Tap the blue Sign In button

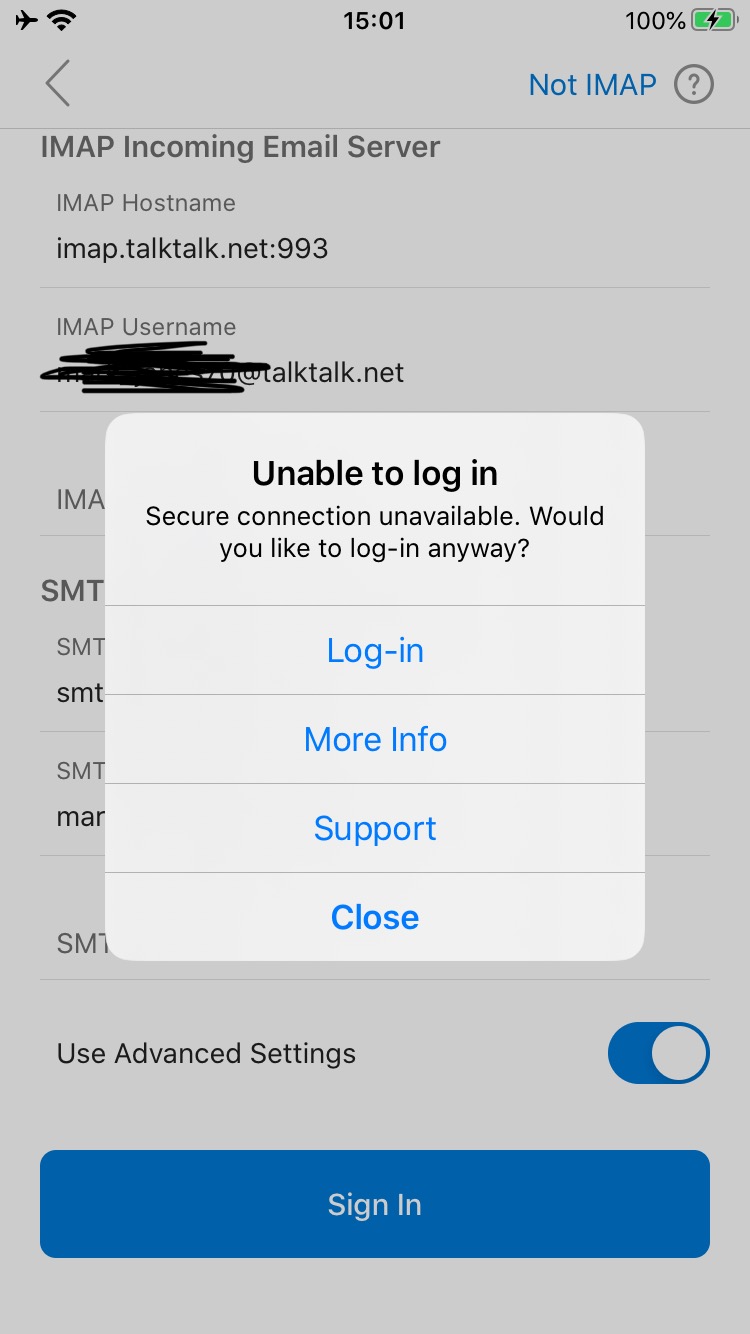(x=375, y=1204)
